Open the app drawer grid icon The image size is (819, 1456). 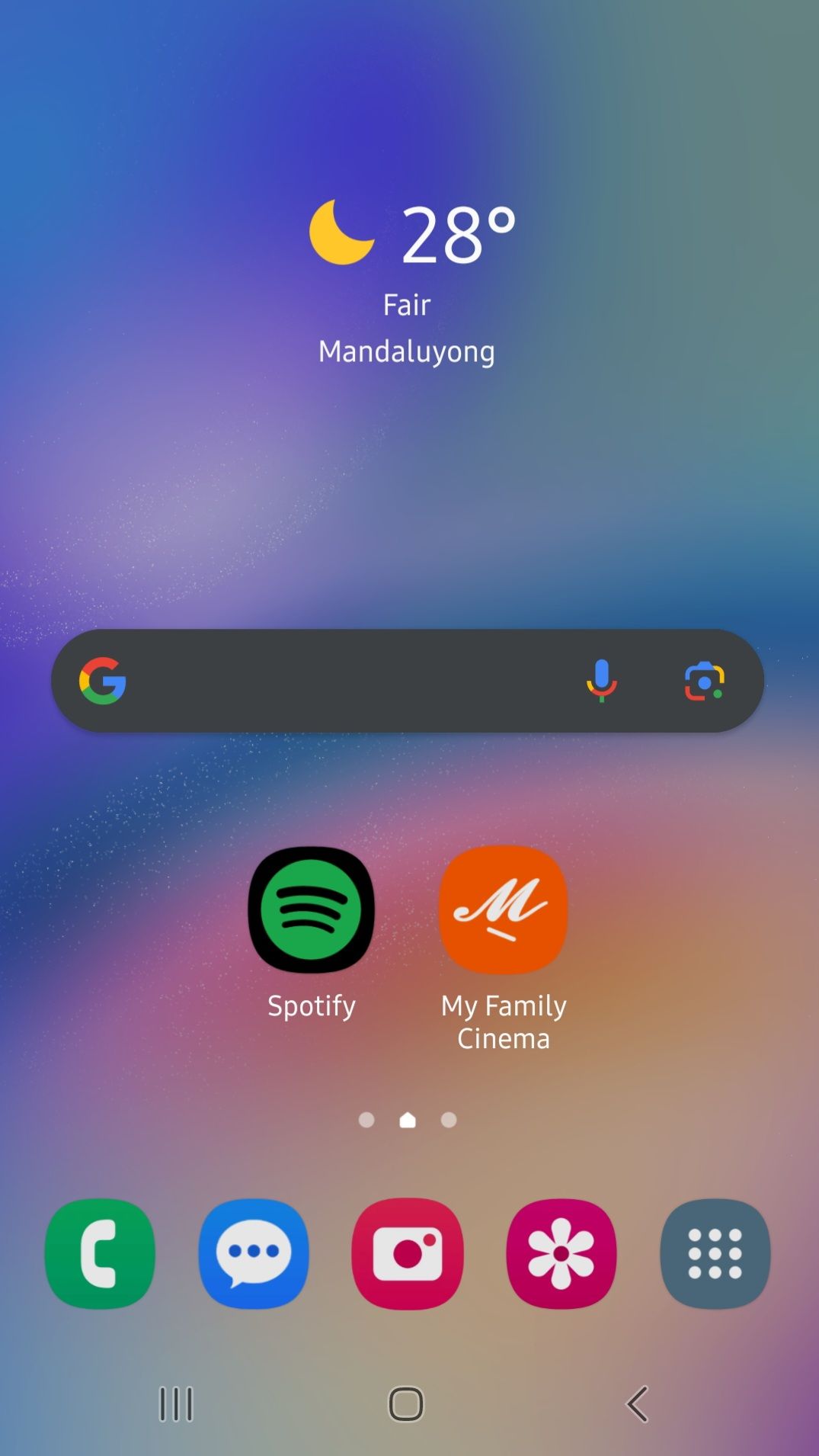tap(715, 1254)
